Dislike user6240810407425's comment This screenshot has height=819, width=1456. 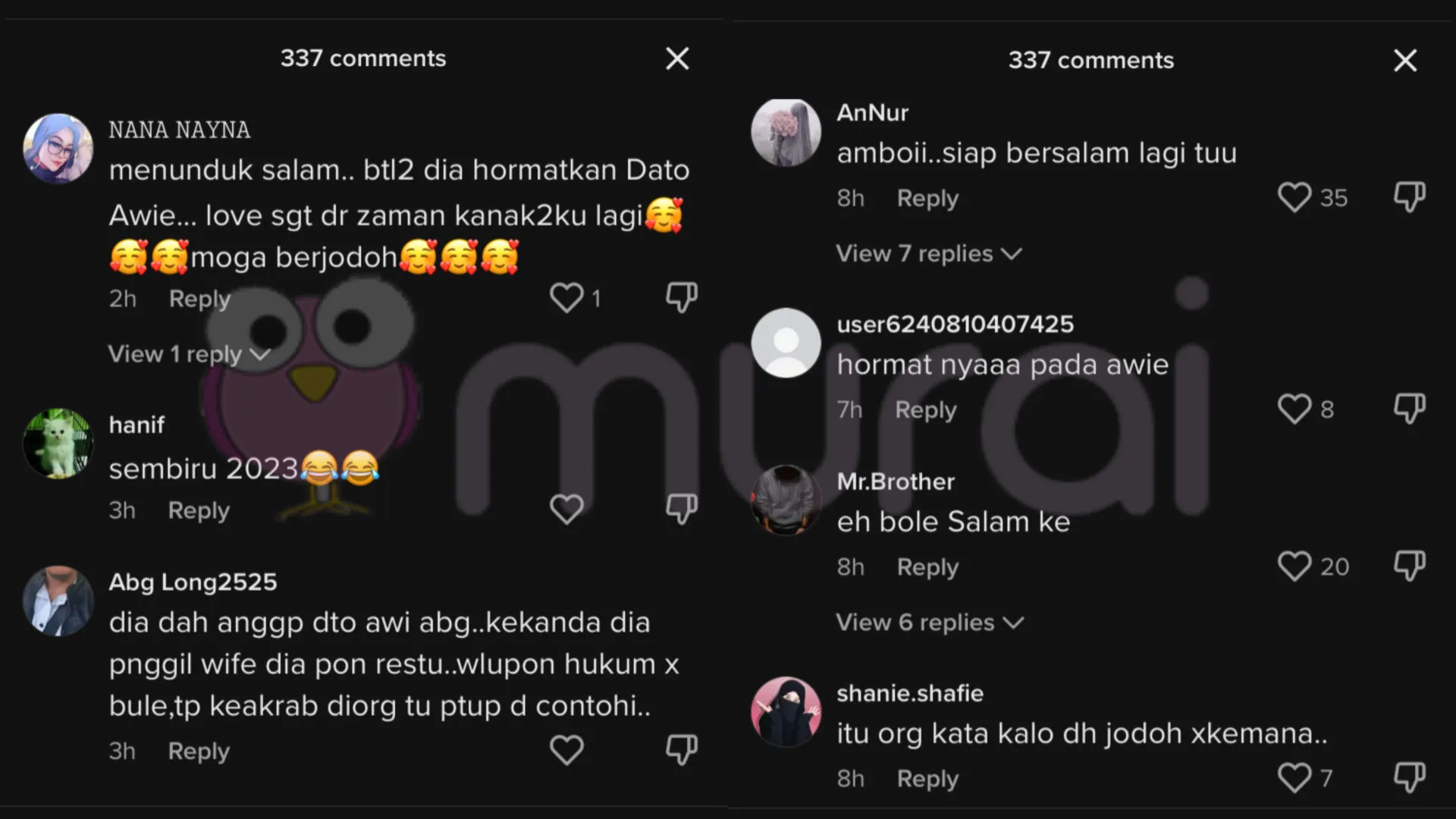click(1409, 409)
